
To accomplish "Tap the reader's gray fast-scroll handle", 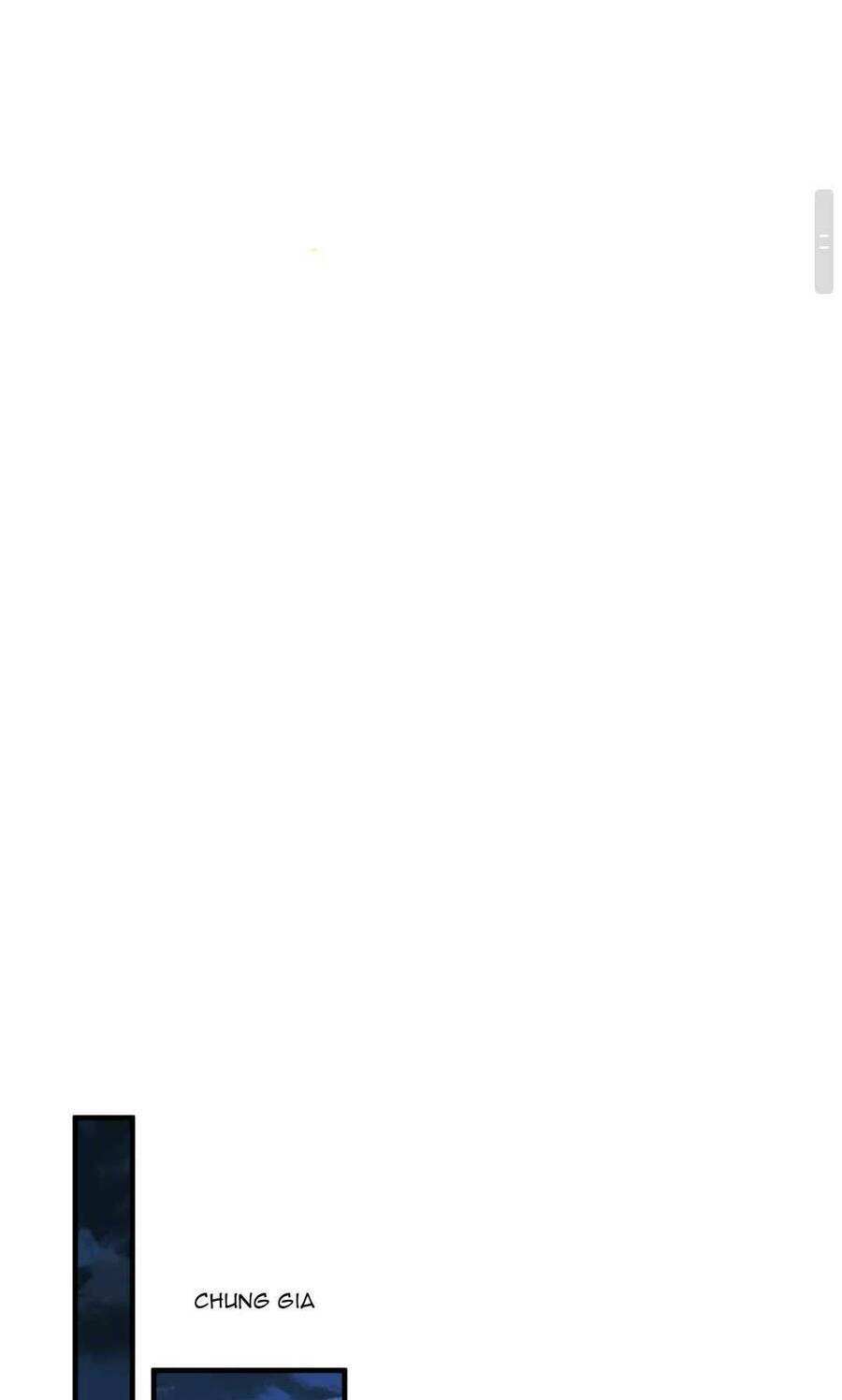I will coord(823,241).
